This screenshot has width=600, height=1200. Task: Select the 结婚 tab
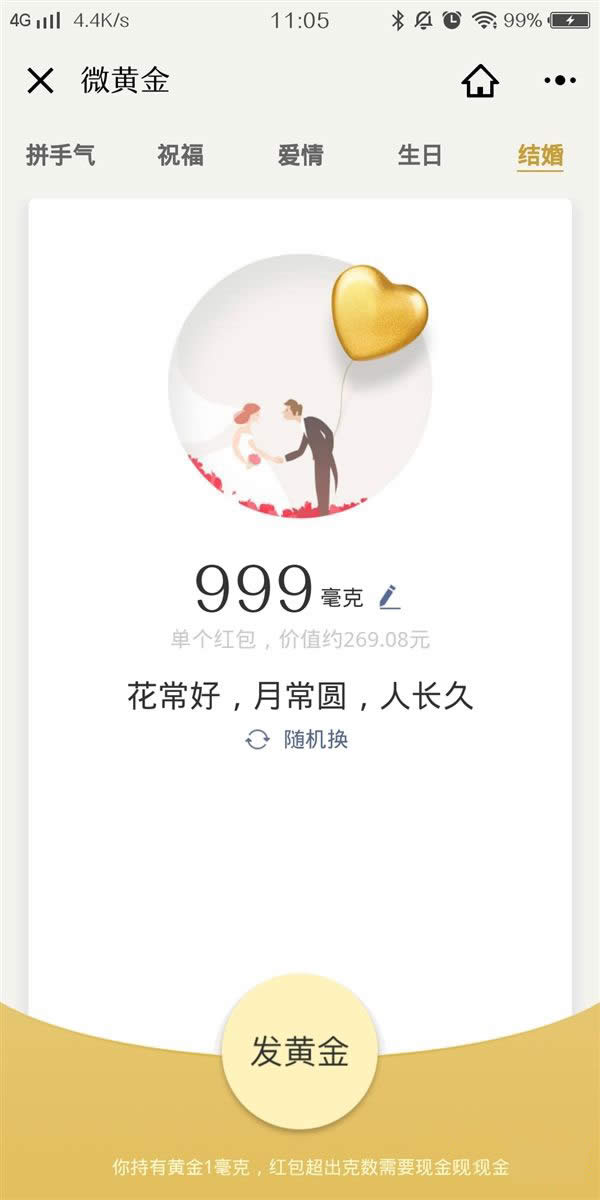pyautogui.click(x=540, y=156)
